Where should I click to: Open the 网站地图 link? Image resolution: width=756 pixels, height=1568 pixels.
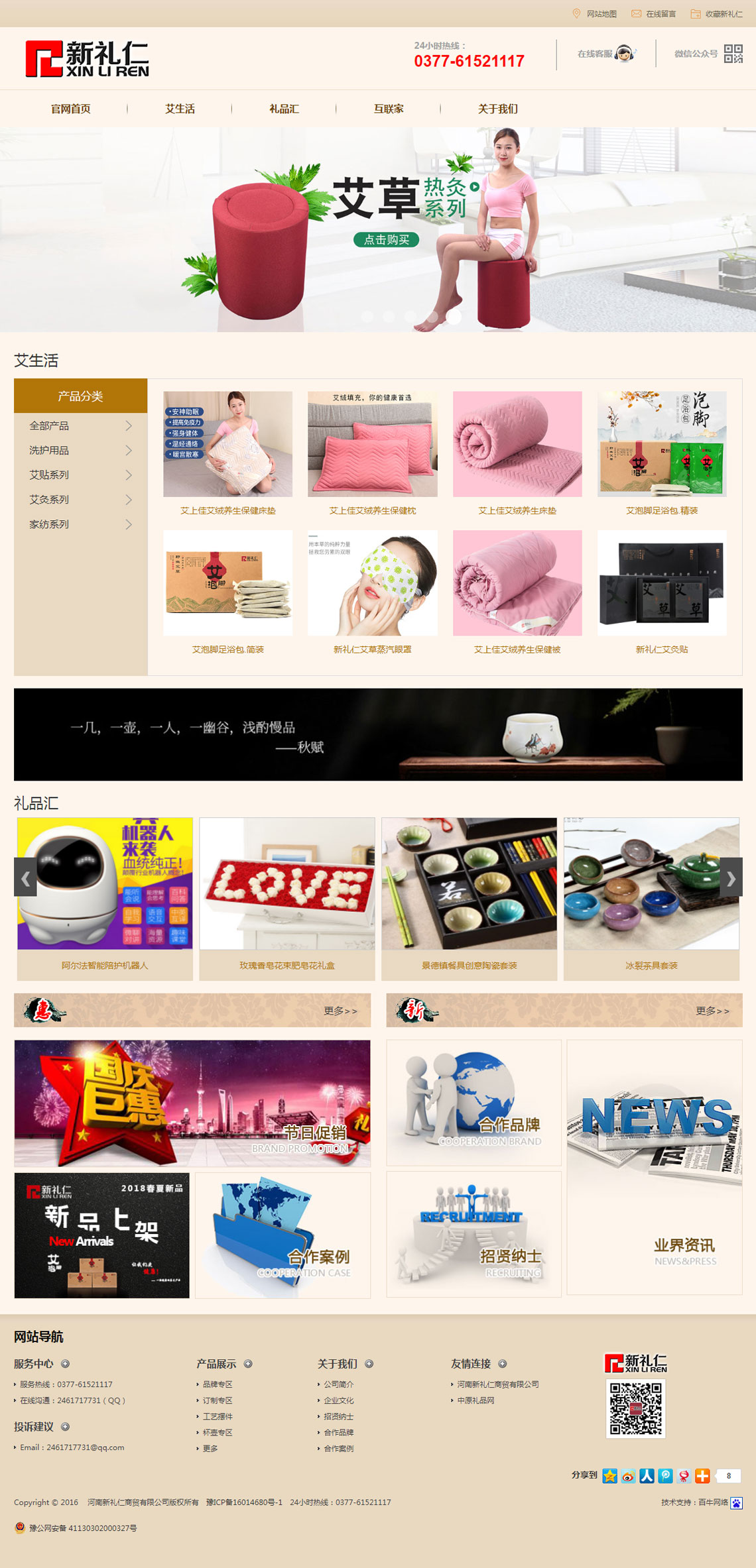[x=601, y=14]
